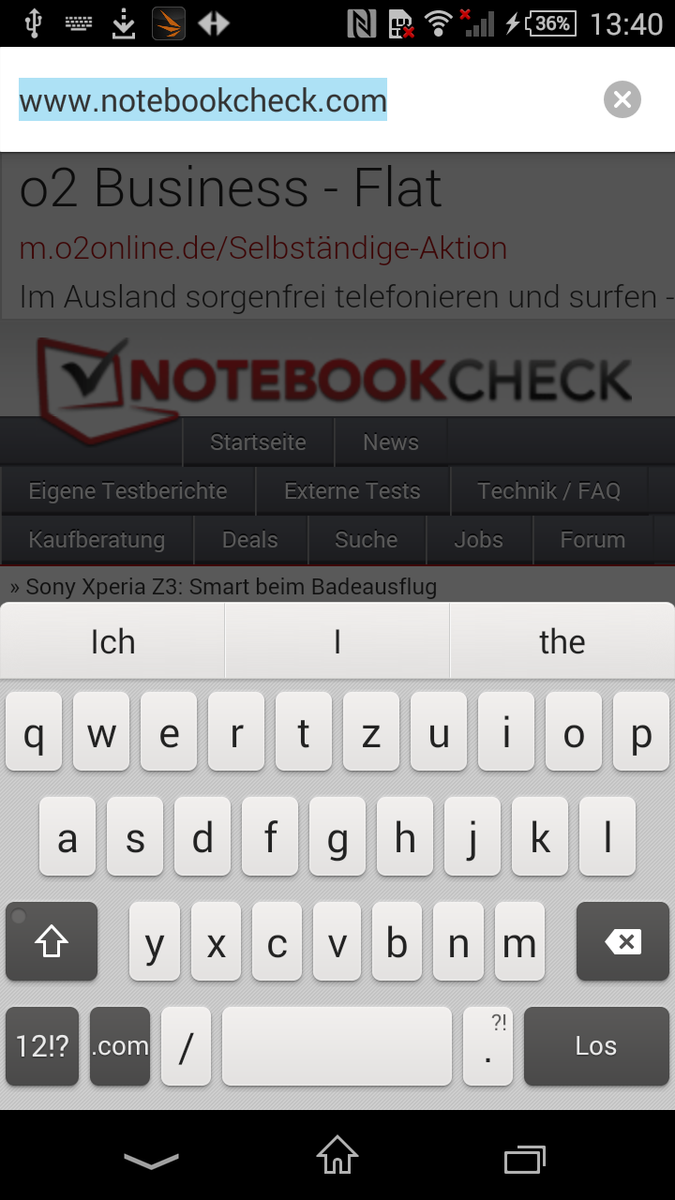Image resolution: width=675 pixels, height=1200 pixels.
Task: Tap the Los go key
Action: 596,1046
